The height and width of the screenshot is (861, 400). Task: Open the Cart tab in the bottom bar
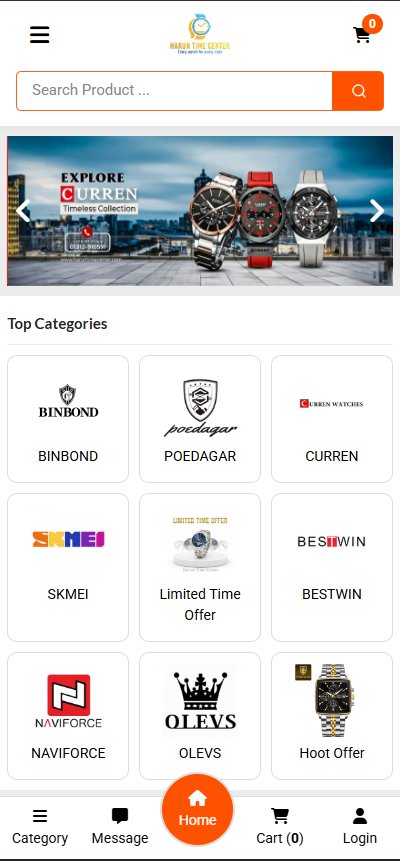pyautogui.click(x=280, y=827)
